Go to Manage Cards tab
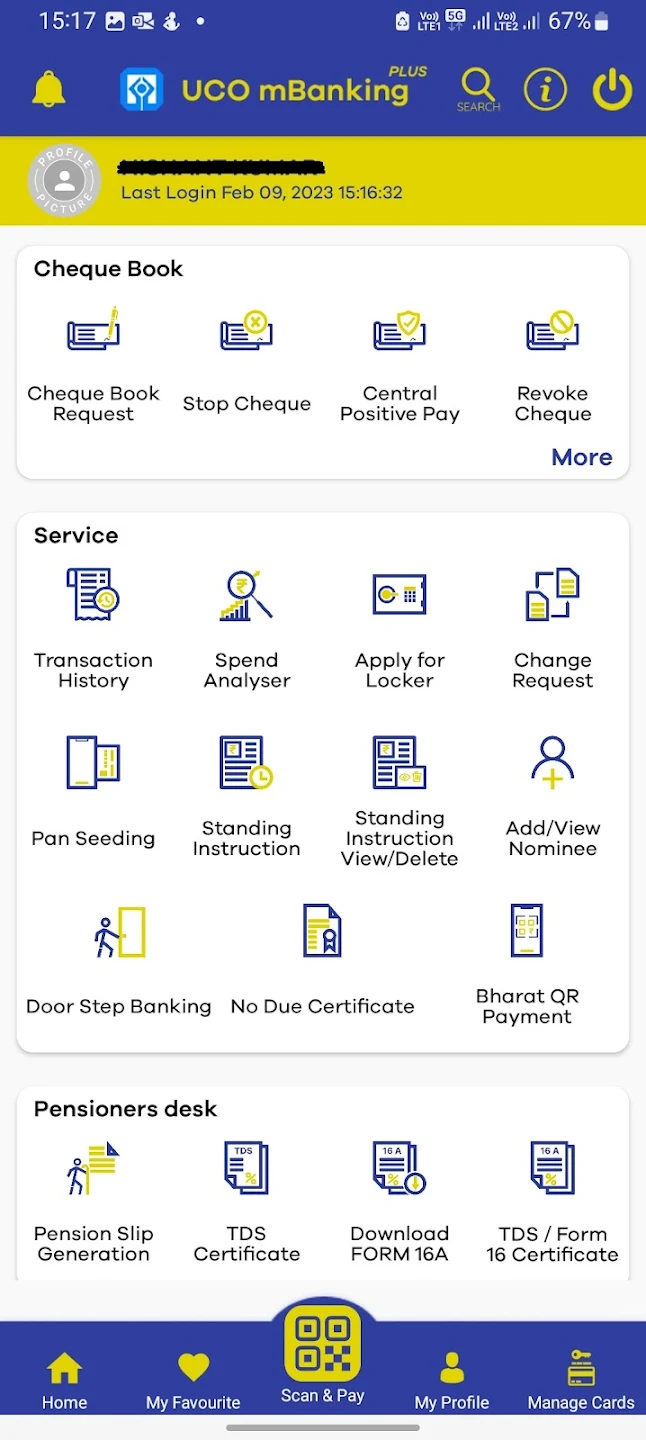 (x=580, y=1382)
